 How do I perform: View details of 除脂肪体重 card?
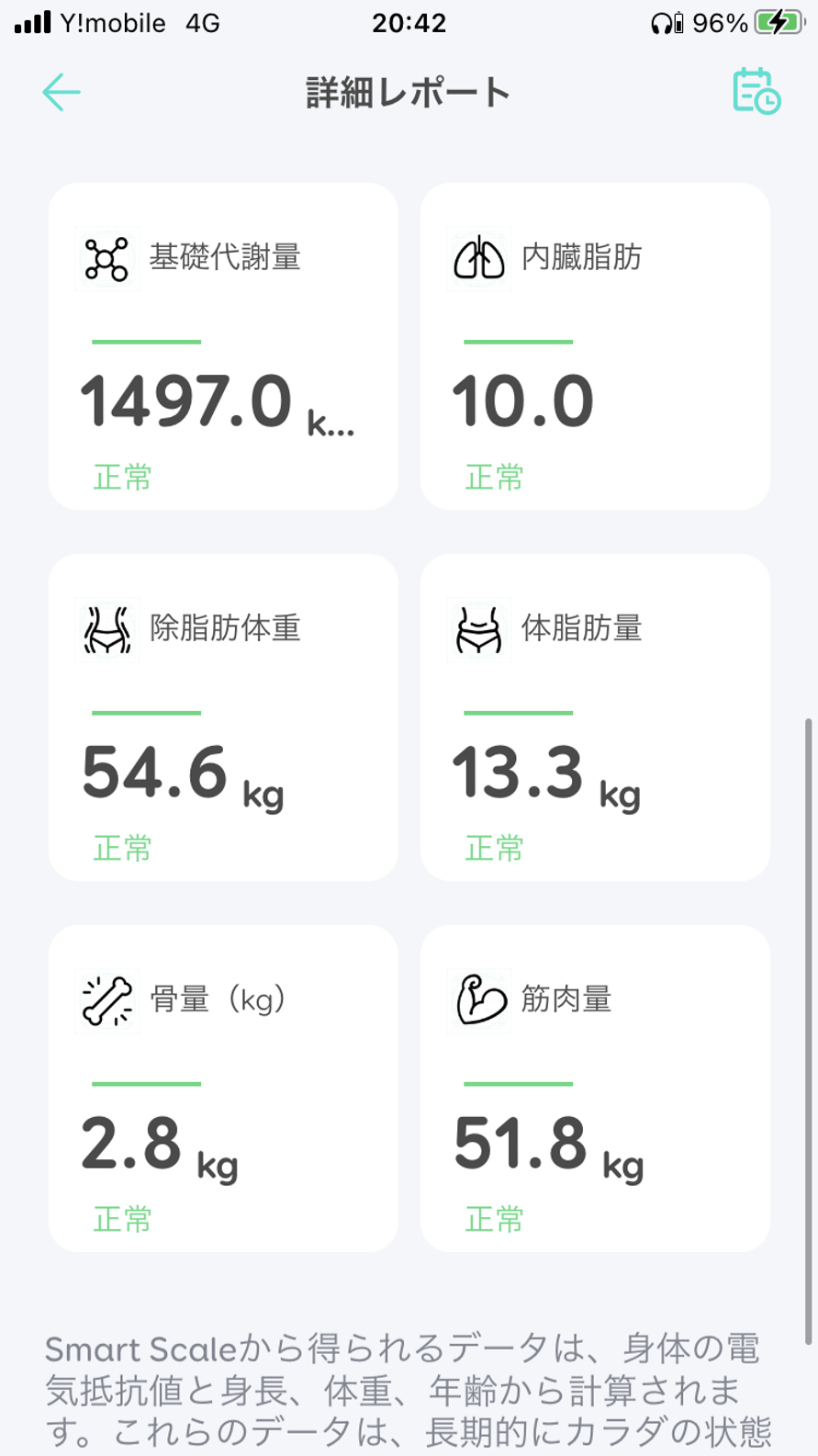223,717
